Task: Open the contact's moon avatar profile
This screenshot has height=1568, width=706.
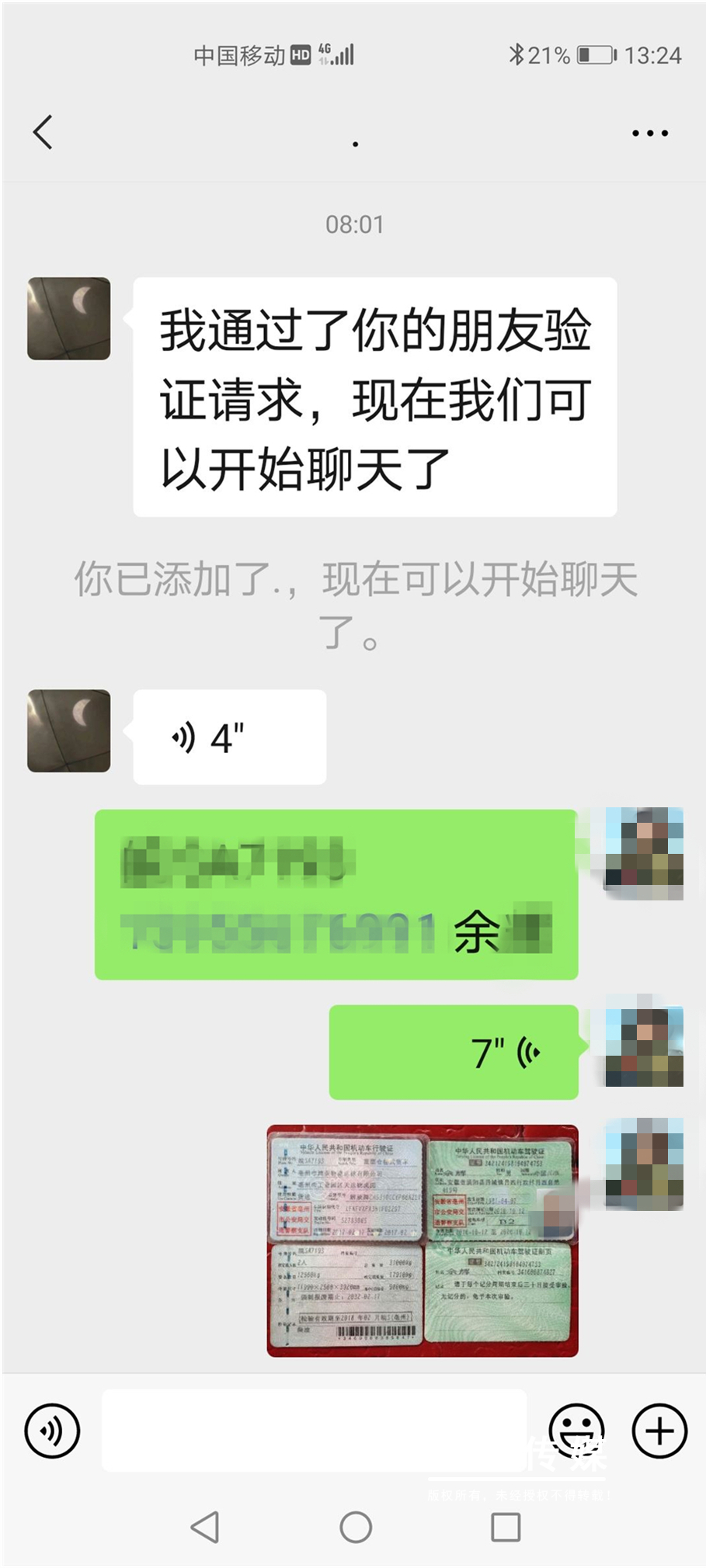Action: point(69,318)
